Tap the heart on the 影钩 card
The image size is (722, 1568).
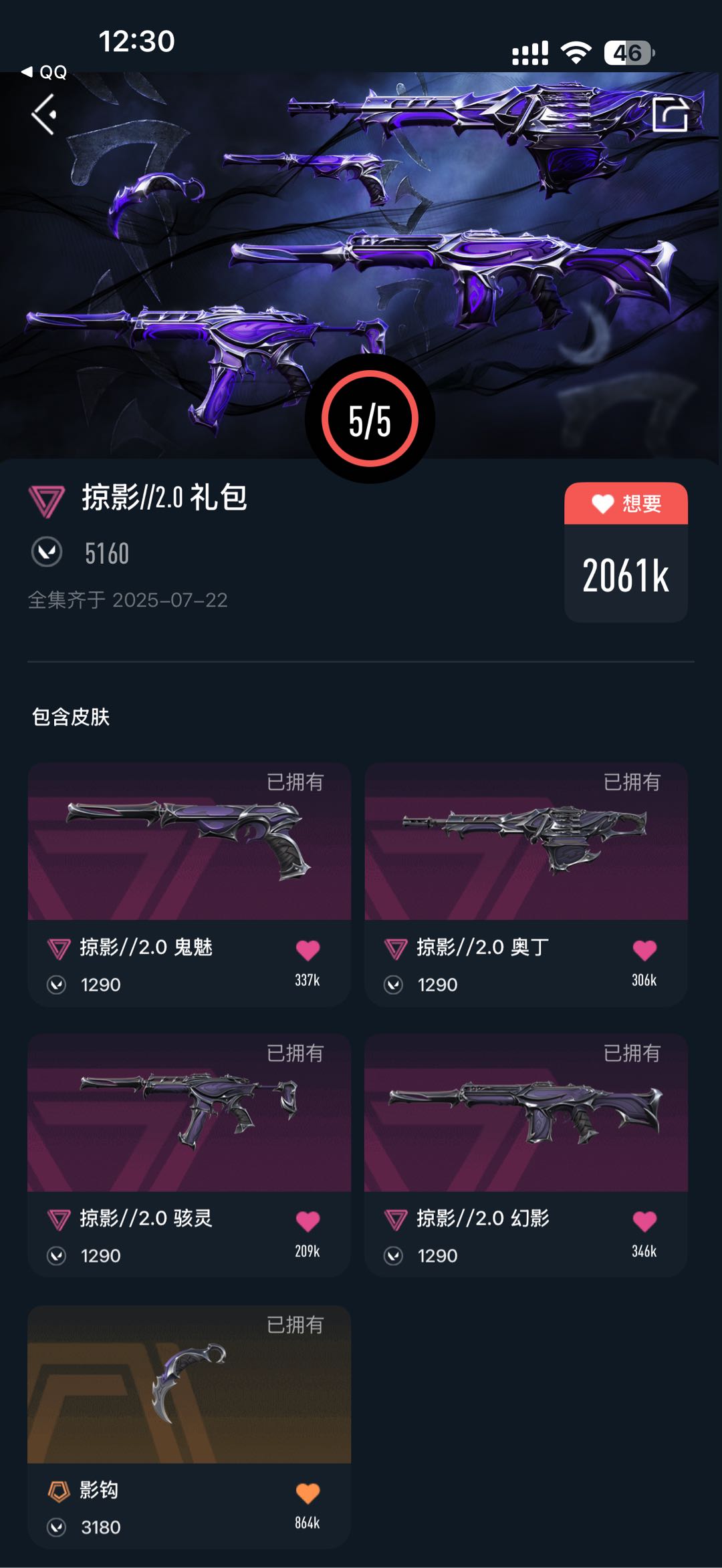pyautogui.click(x=308, y=1493)
